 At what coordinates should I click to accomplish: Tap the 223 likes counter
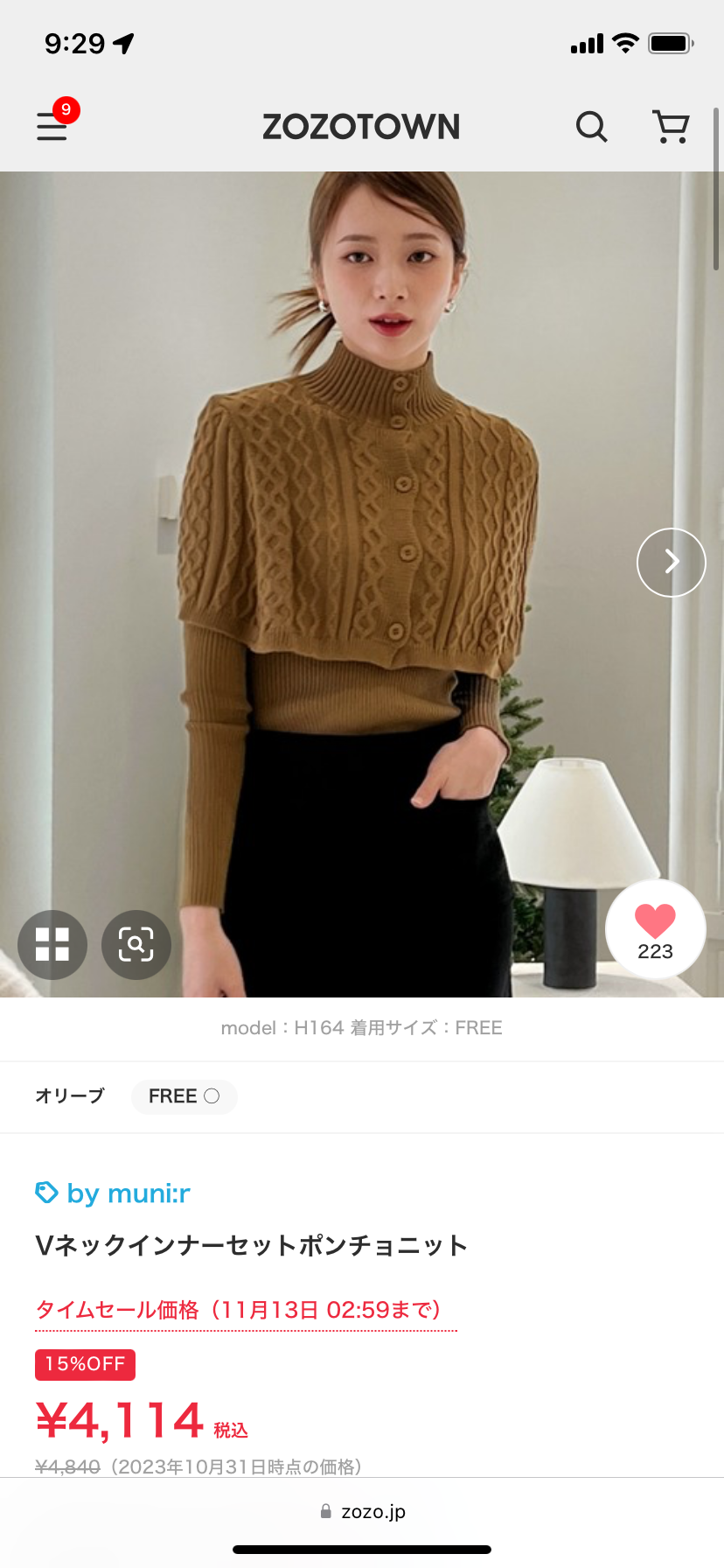pos(654,951)
